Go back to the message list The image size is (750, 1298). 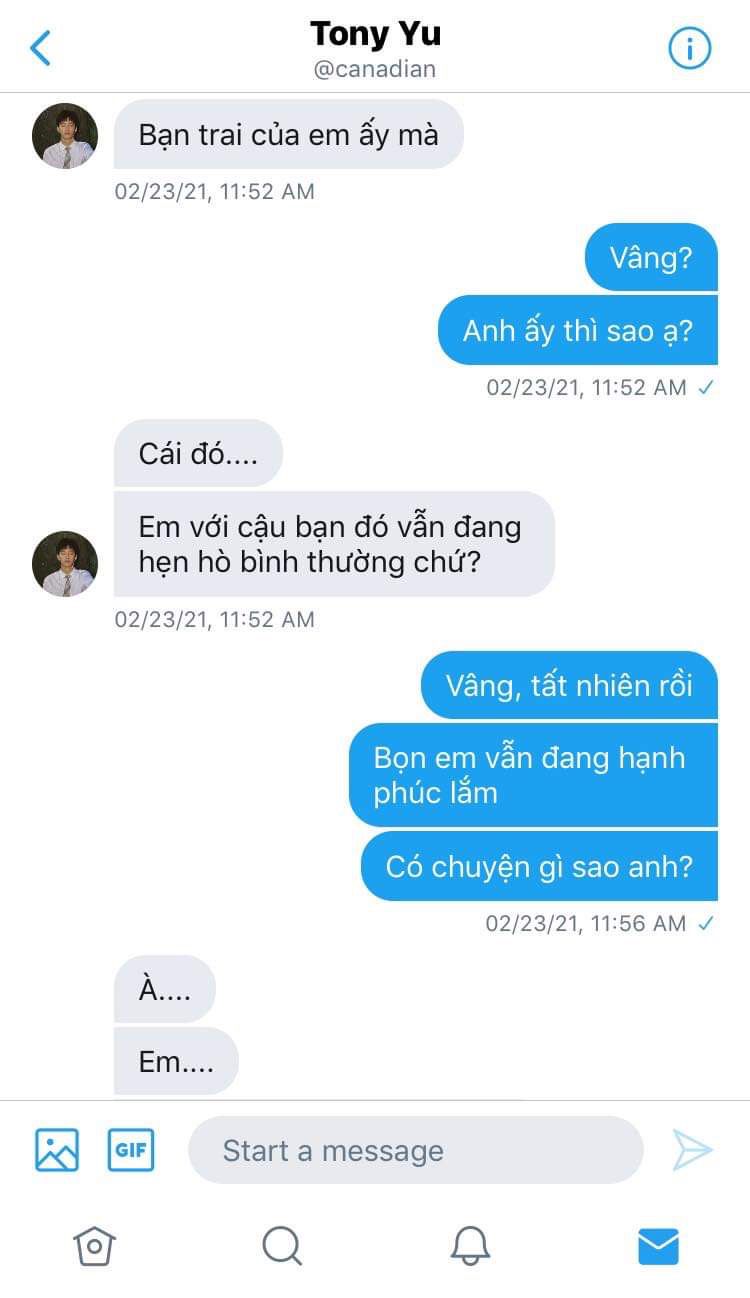41,48
